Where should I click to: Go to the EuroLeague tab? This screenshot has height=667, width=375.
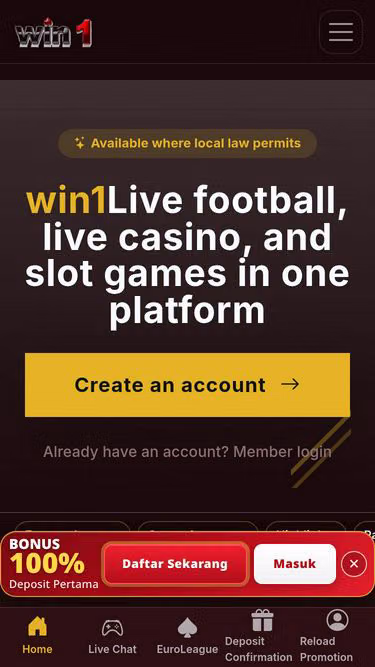coord(187,636)
